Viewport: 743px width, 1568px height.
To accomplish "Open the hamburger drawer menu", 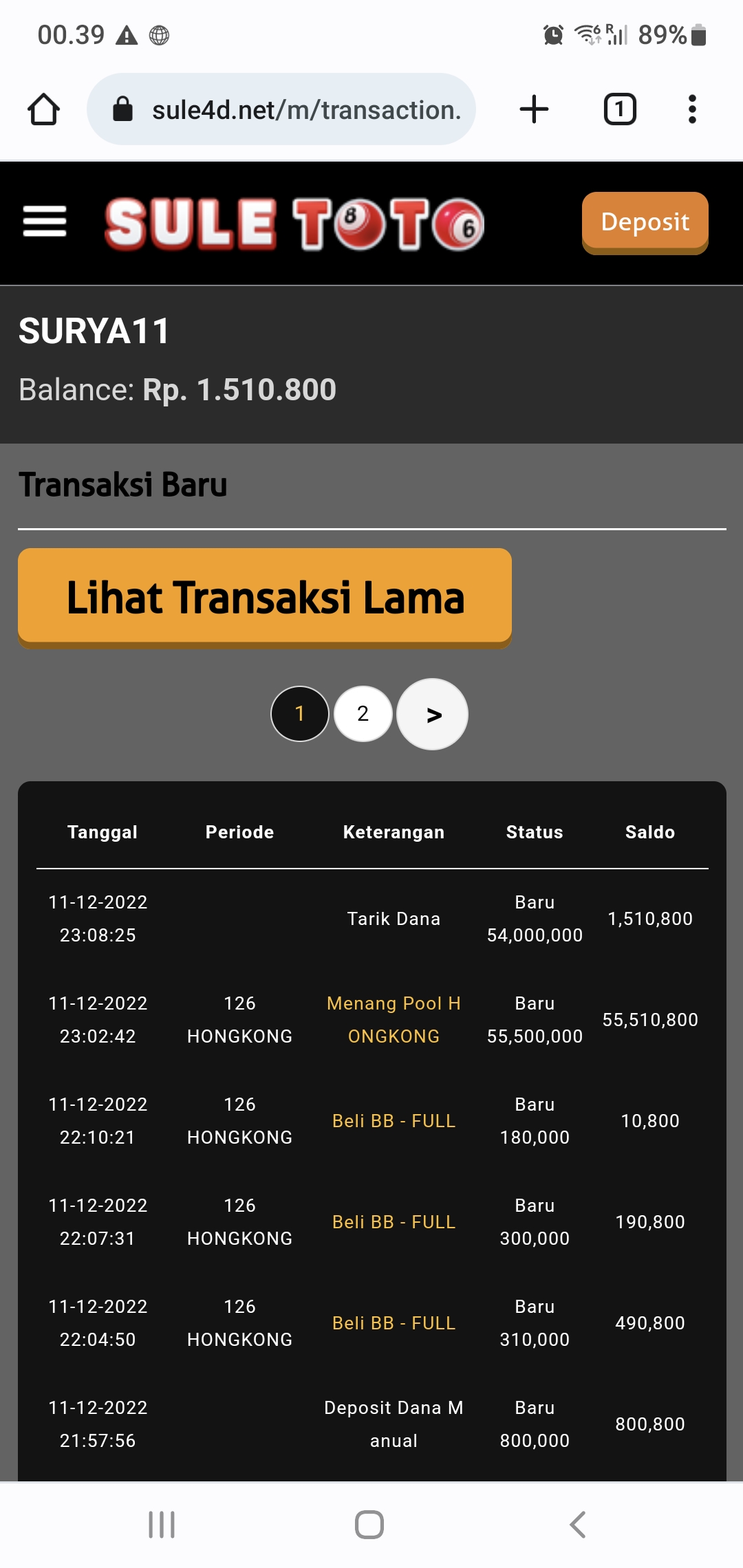I will click(45, 221).
